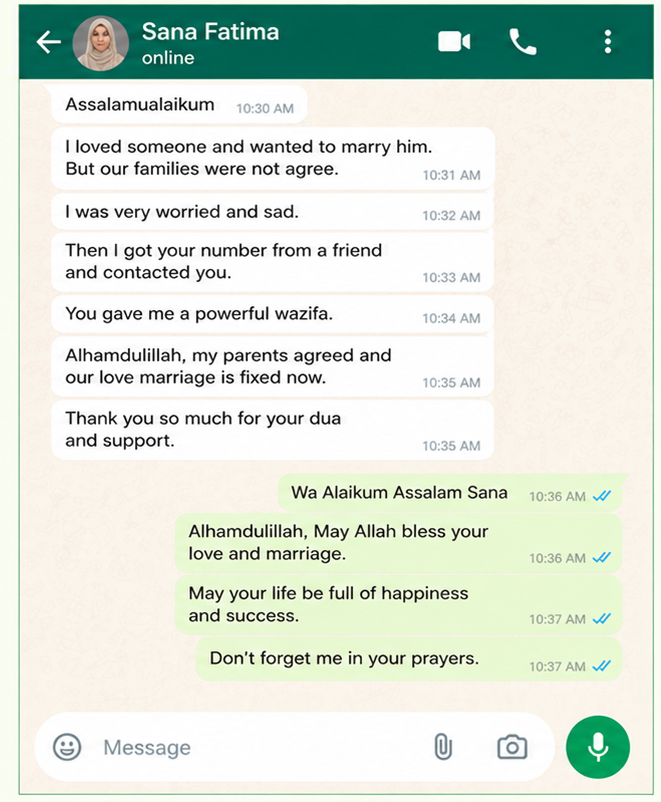Attach a file with the paperclip
The height and width of the screenshot is (802, 661).
coord(443,747)
